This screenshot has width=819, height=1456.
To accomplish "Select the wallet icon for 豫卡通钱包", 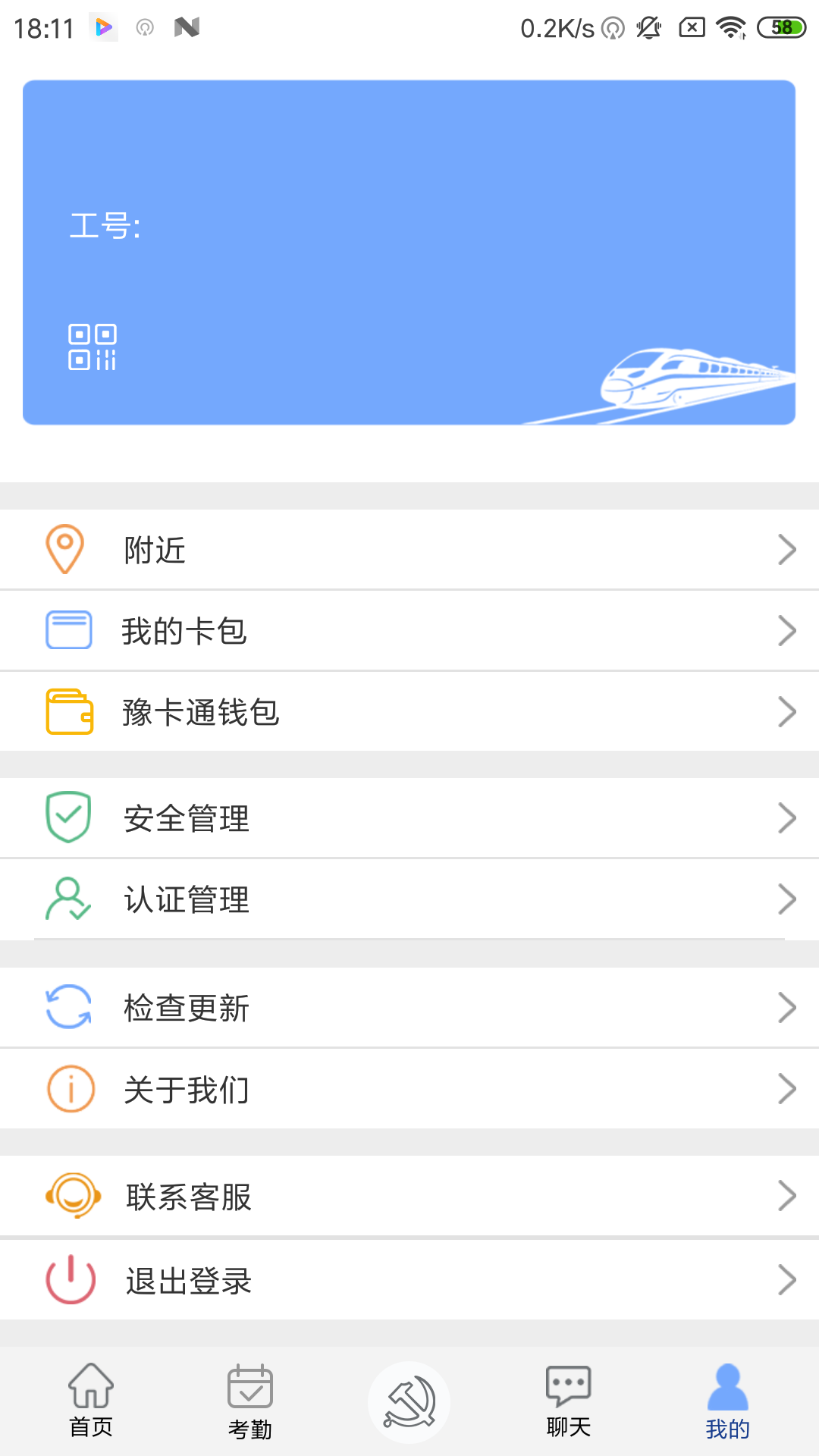I will [x=69, y=711].
